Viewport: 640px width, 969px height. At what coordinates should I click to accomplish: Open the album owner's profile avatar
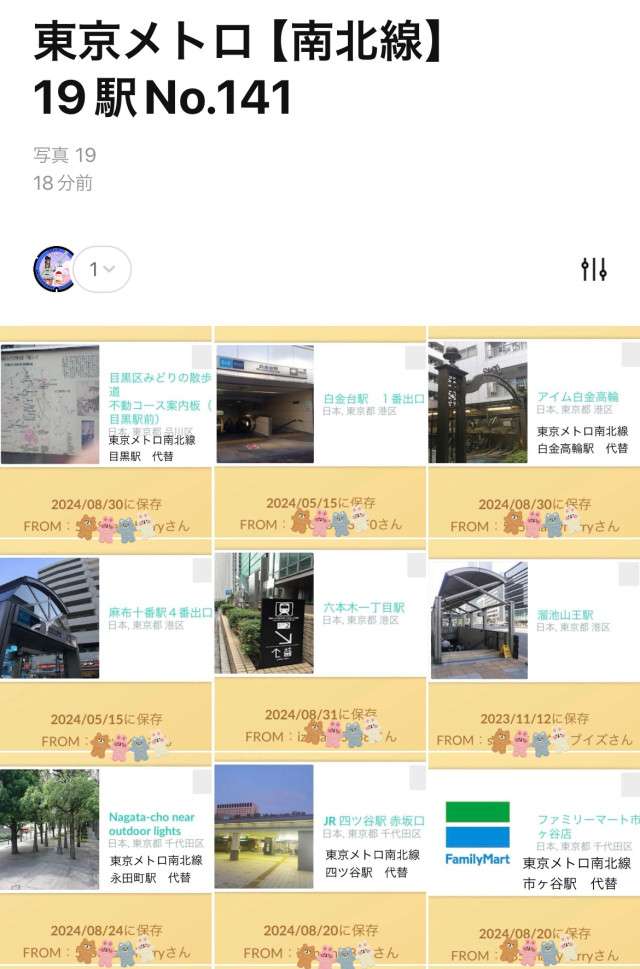55,269
